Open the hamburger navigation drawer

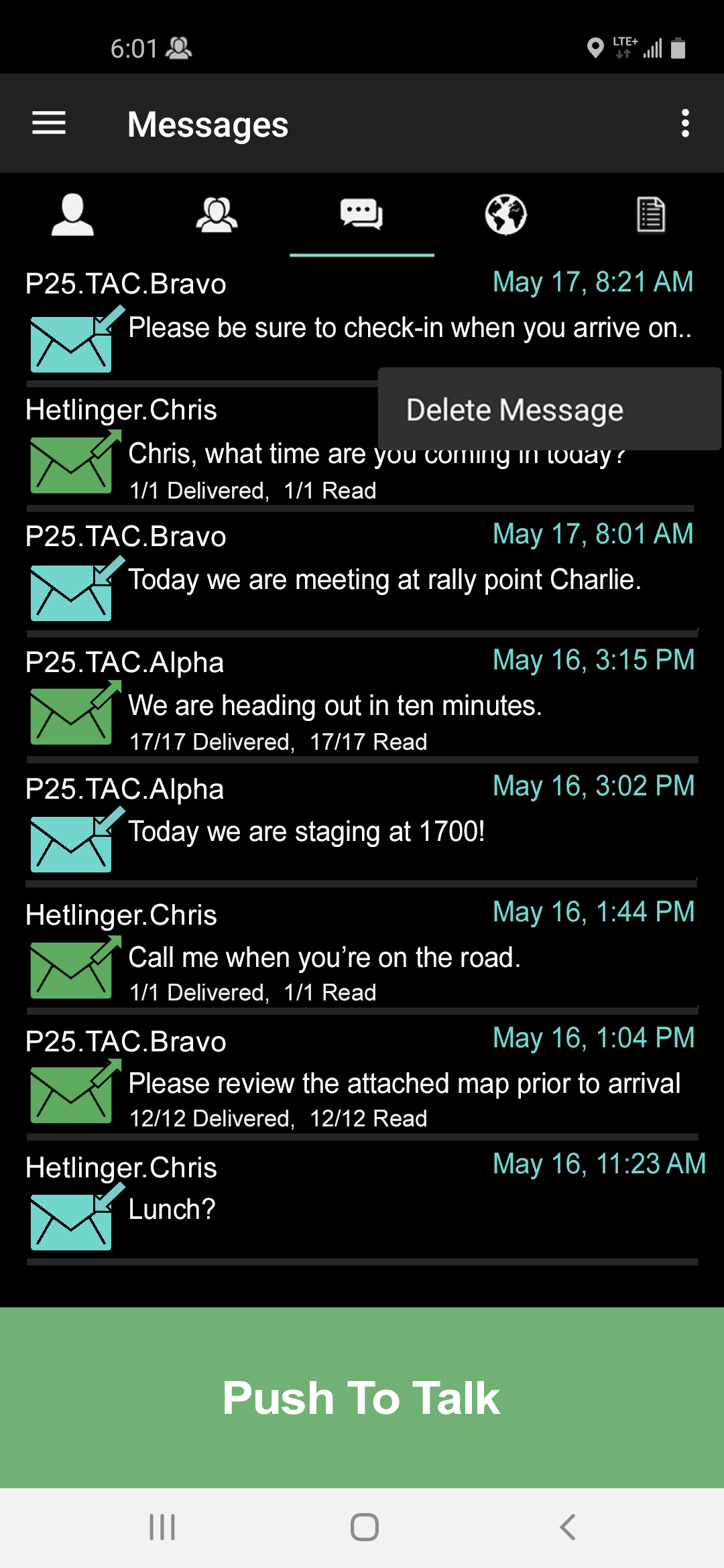pyautogui.click(x=49, y=123)
